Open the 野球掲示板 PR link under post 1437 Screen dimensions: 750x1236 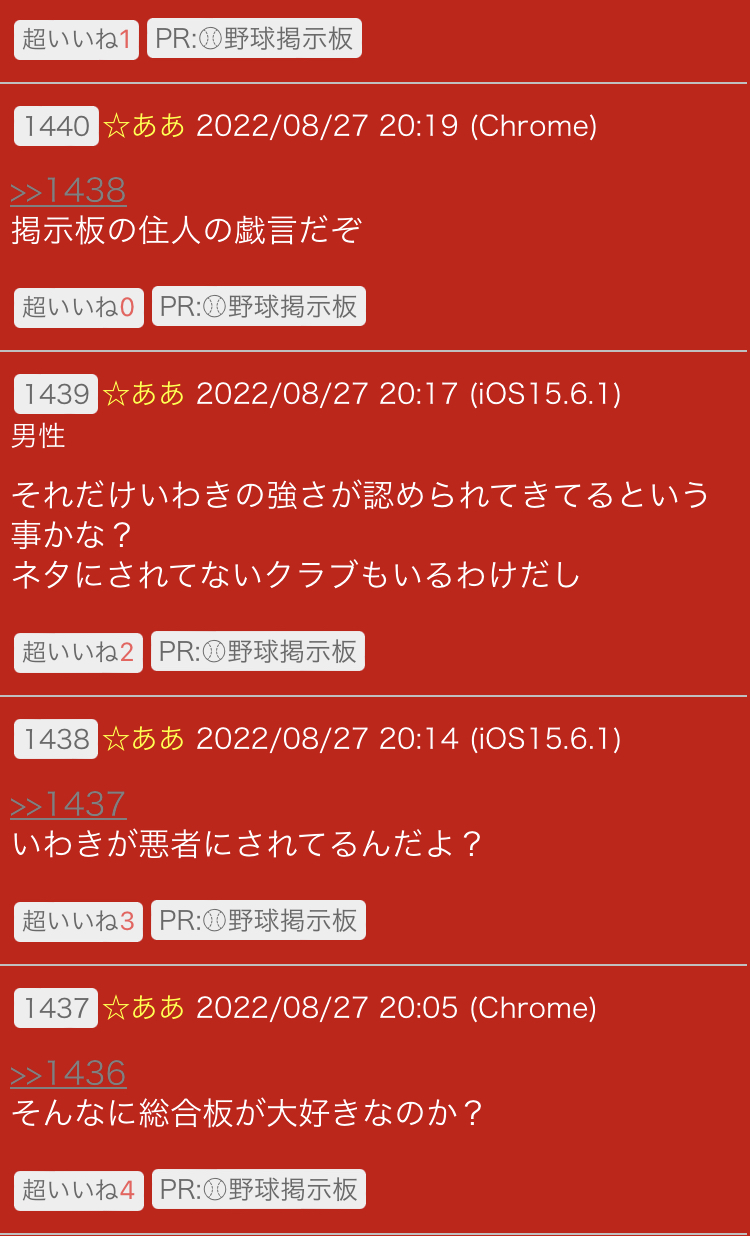(x=258, y=1189)
